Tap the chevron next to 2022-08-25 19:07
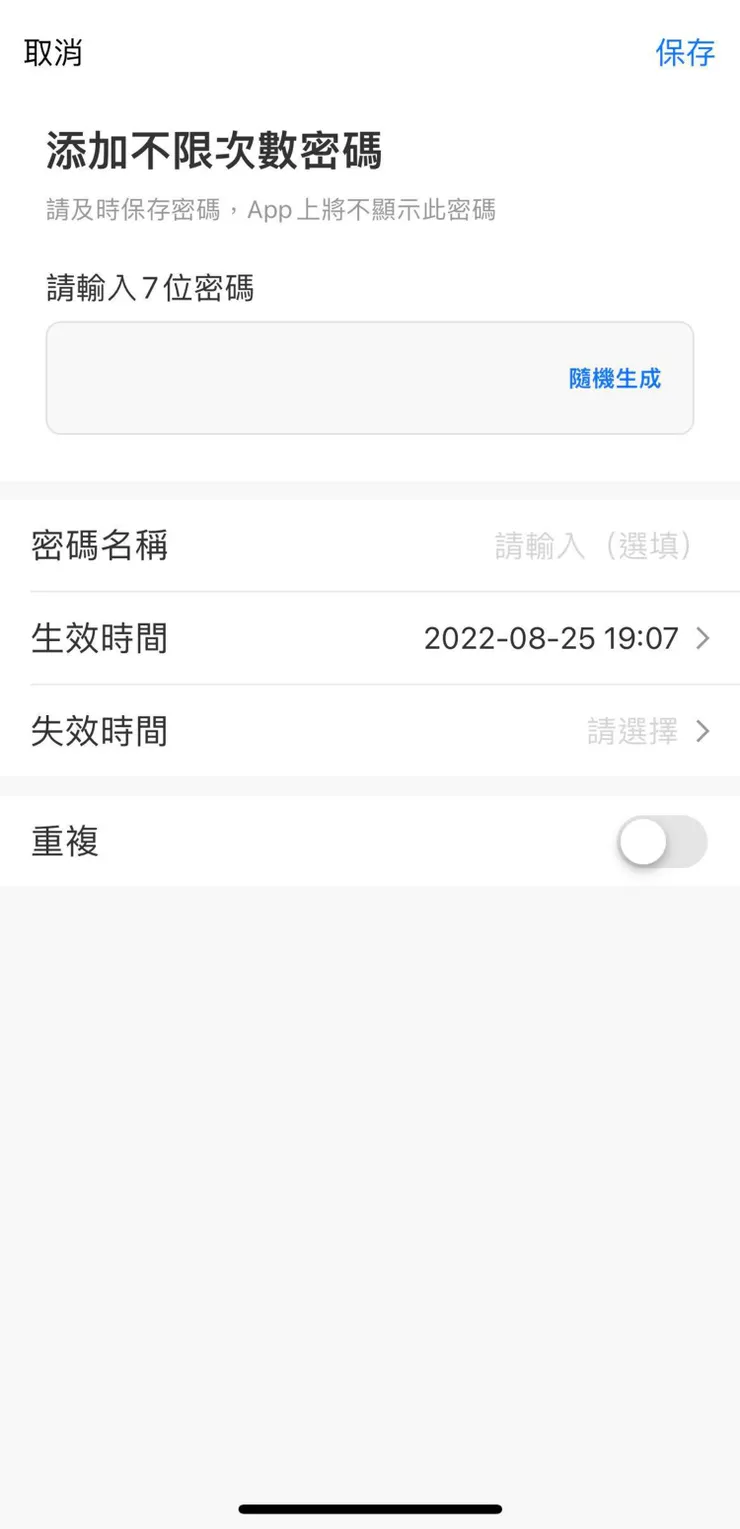The image size is (740, 1529). pos(703,638)
